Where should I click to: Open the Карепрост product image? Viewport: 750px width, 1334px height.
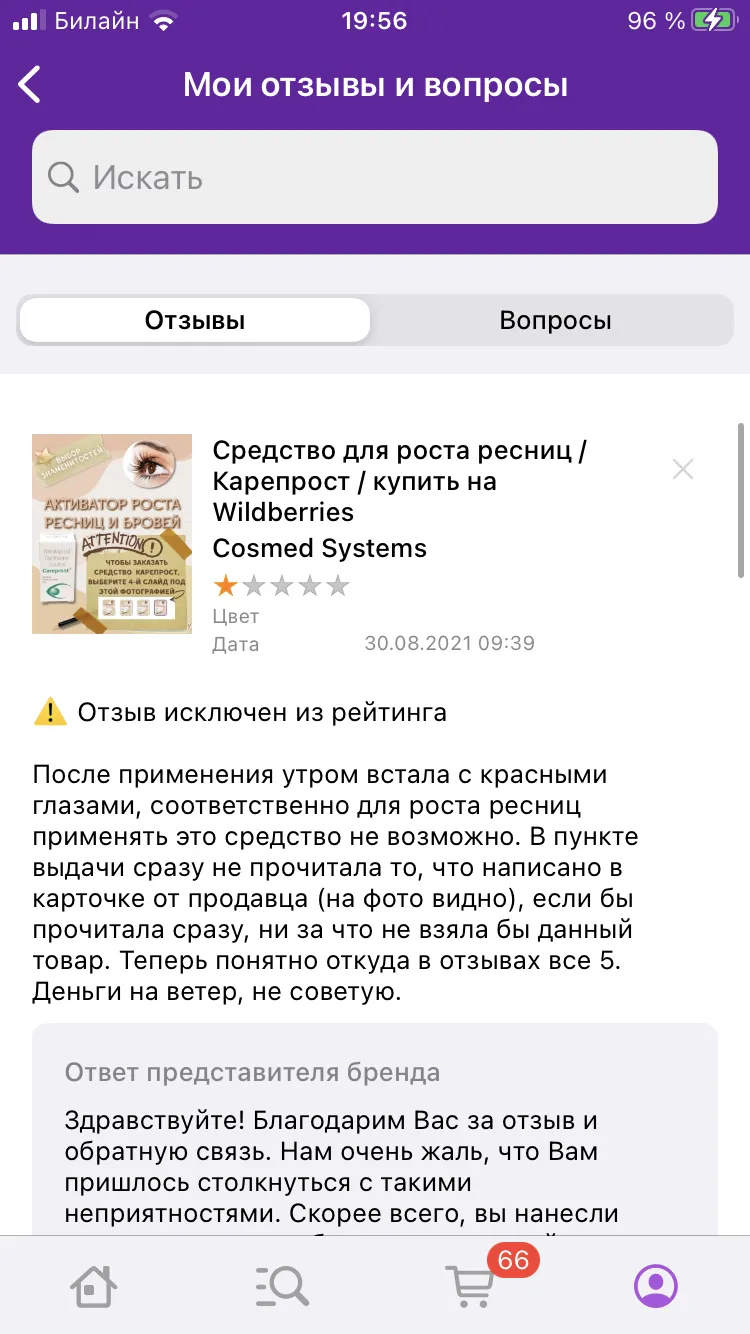coord(112,534)
